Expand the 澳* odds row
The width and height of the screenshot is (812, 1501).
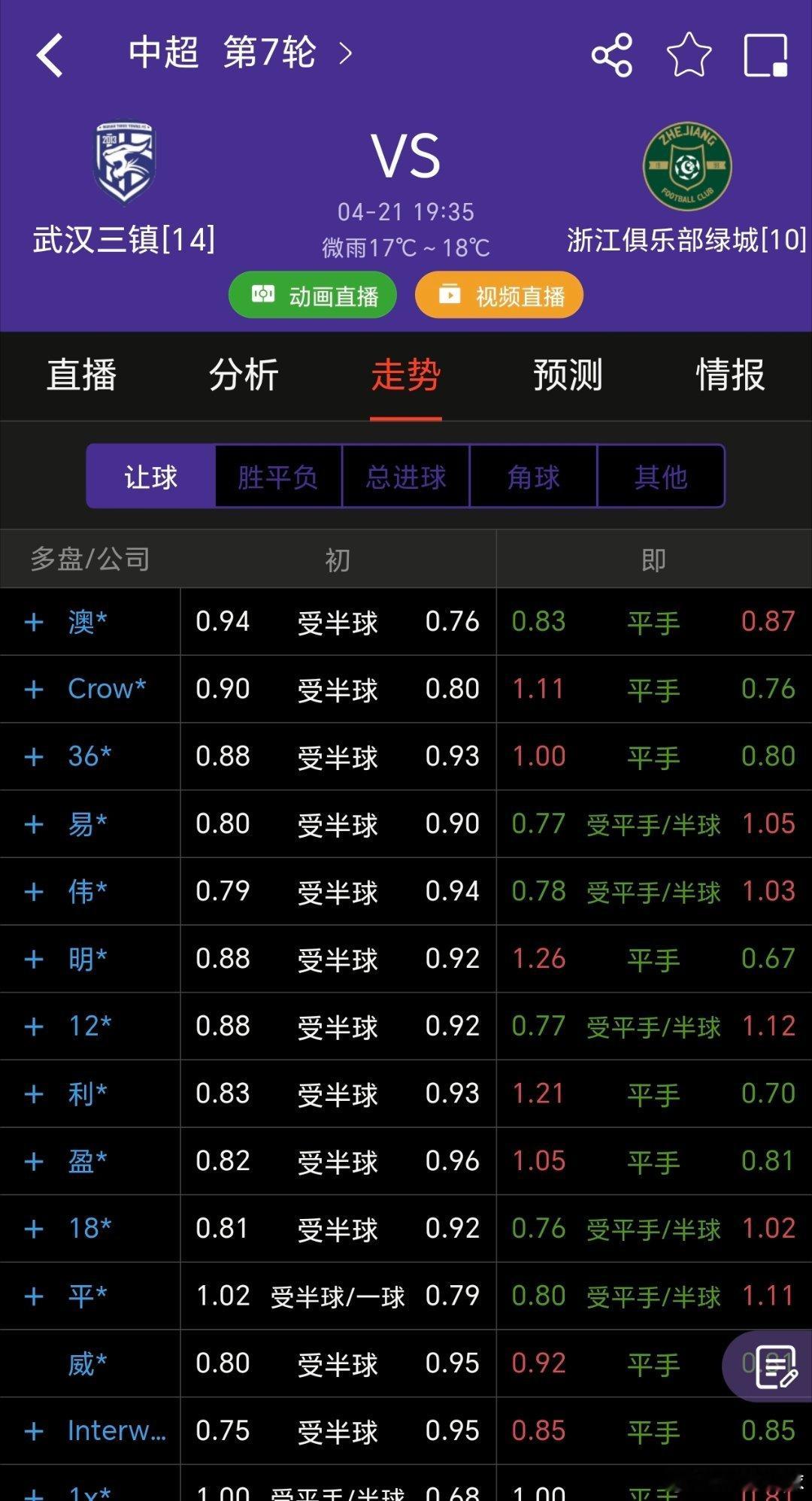tap(33, 622)
